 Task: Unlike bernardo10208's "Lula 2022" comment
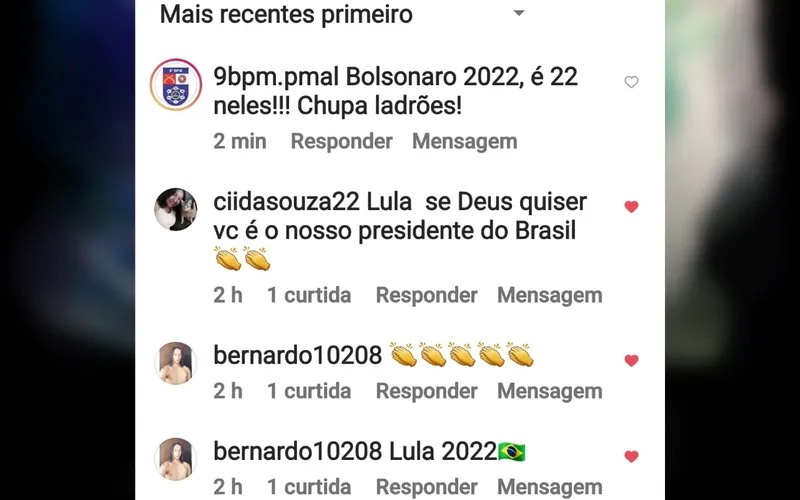(x=631, y=456)
